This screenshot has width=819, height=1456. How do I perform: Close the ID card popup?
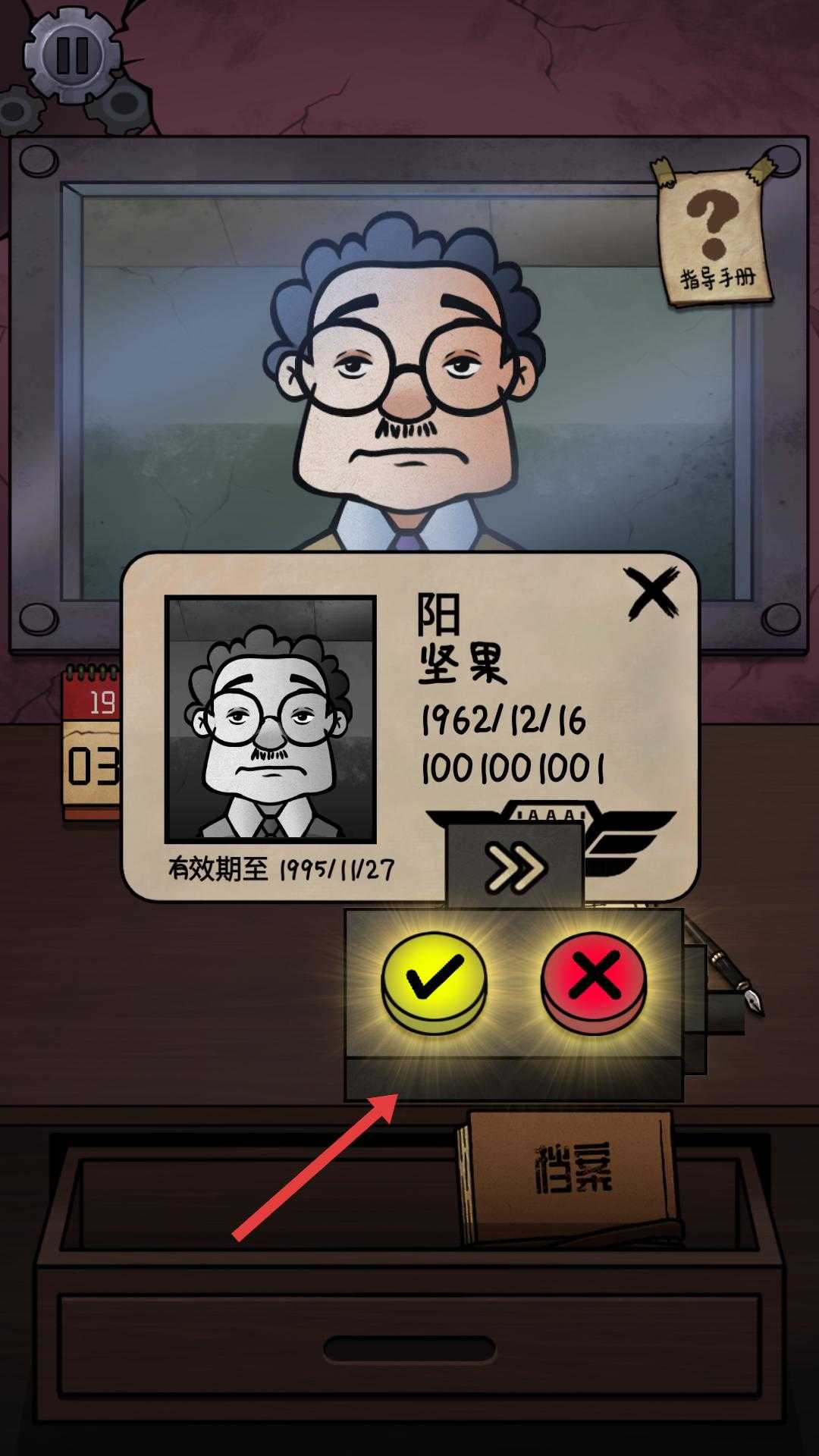coord(652,593)
